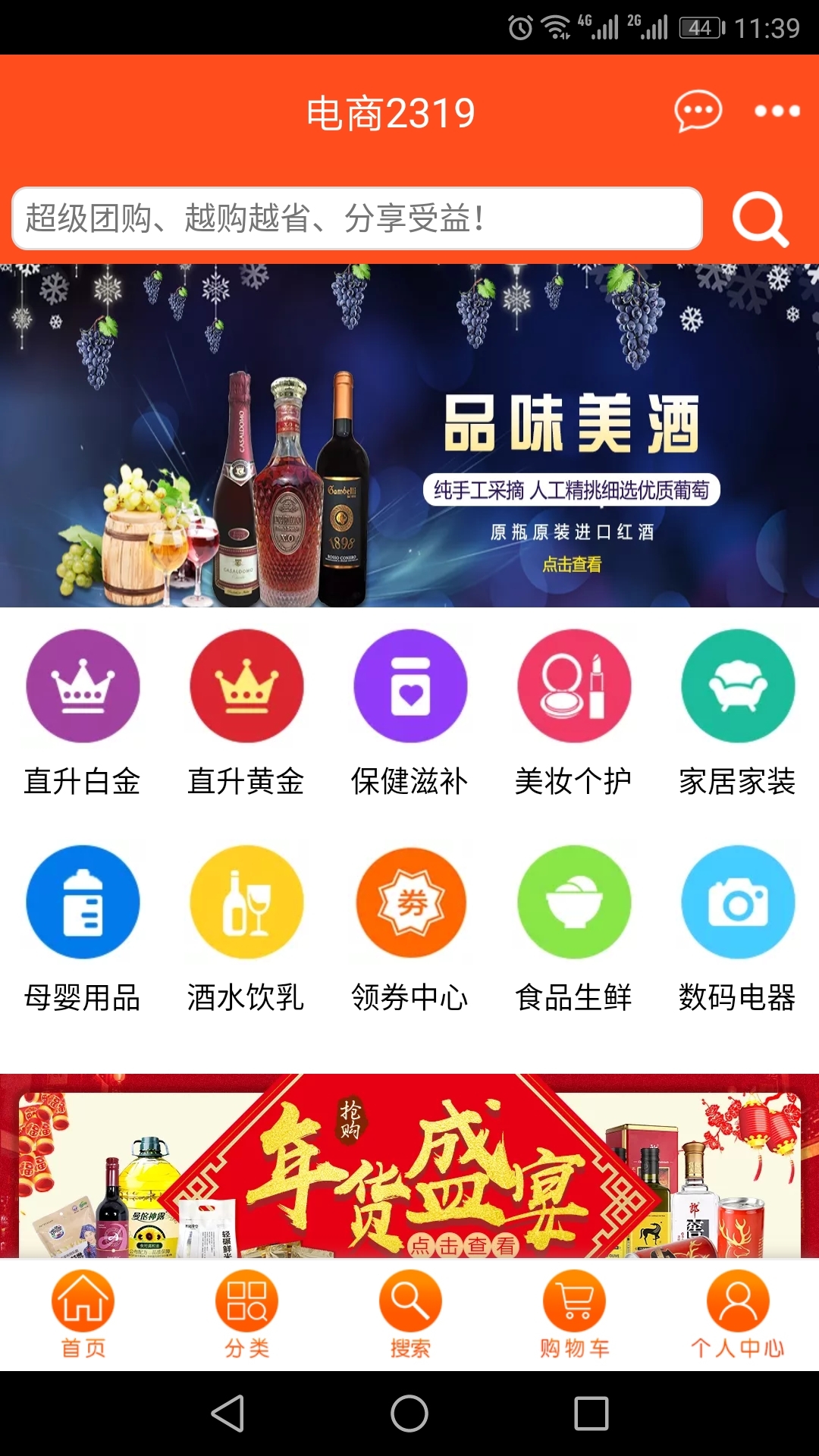The height and width of the screenshot is (1456, 819).
Task: Open the 直升白金 category
Action: pos(83,713)
